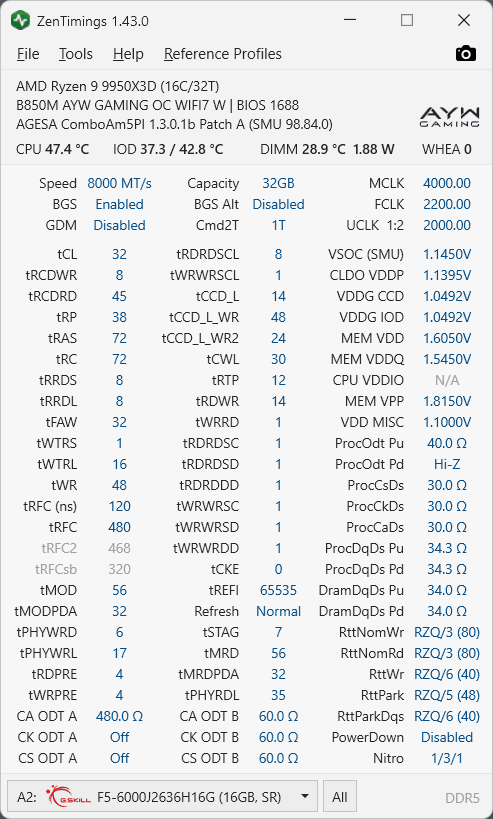Open the Reference Profiles menu
The image size is (493, 819).
(222, 54)
